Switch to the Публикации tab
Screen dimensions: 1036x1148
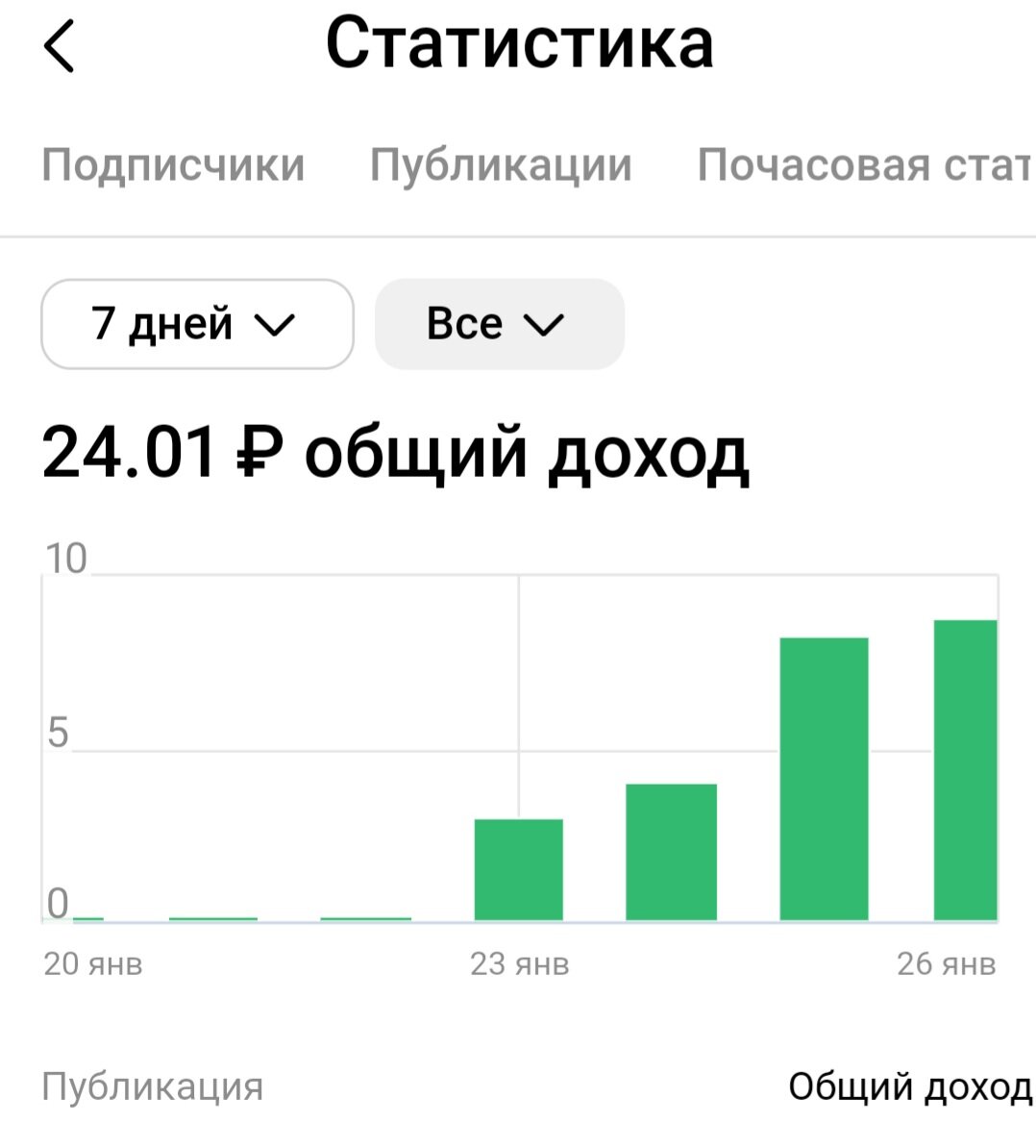click(x=501, y=163)
